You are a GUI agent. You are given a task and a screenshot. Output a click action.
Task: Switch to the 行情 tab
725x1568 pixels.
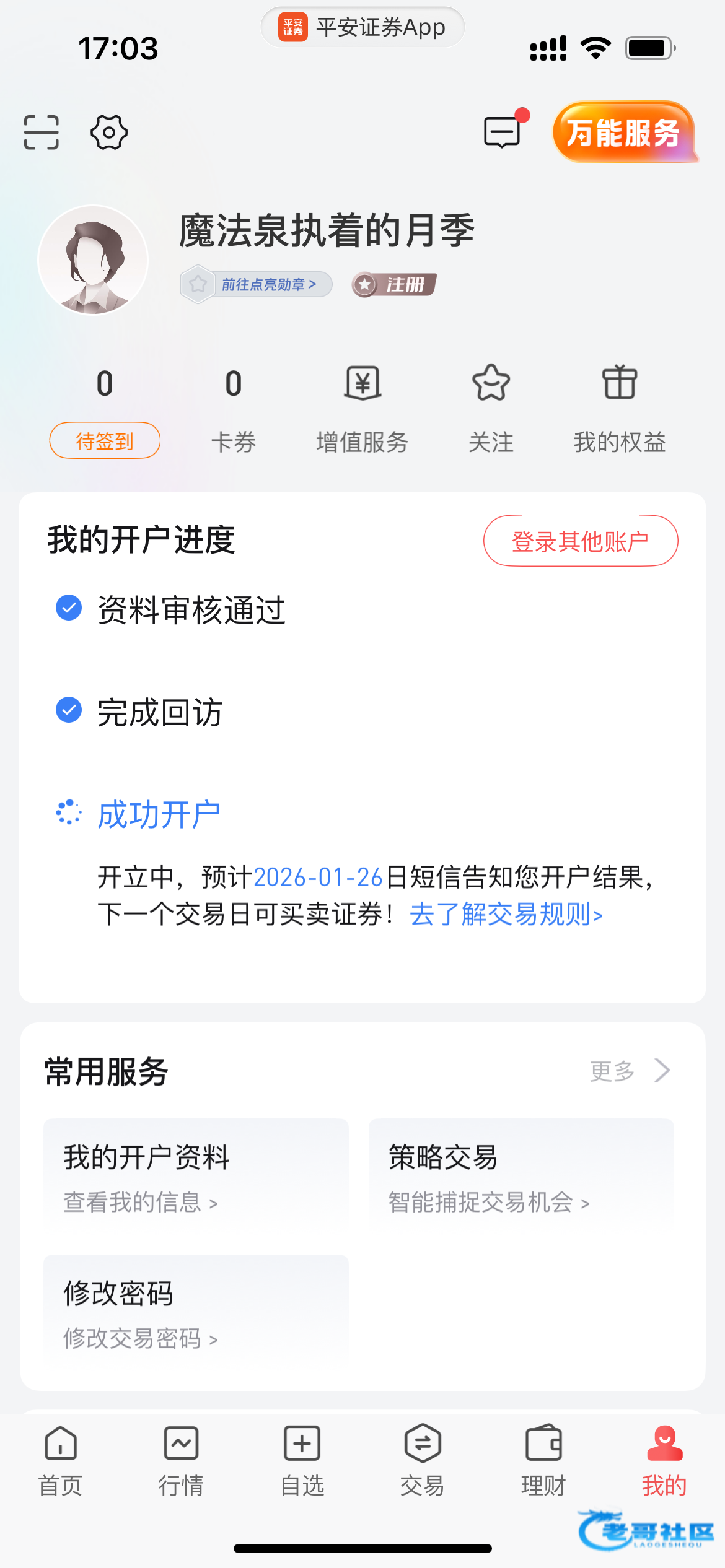pyautogui.click(x=181, y=1460)
